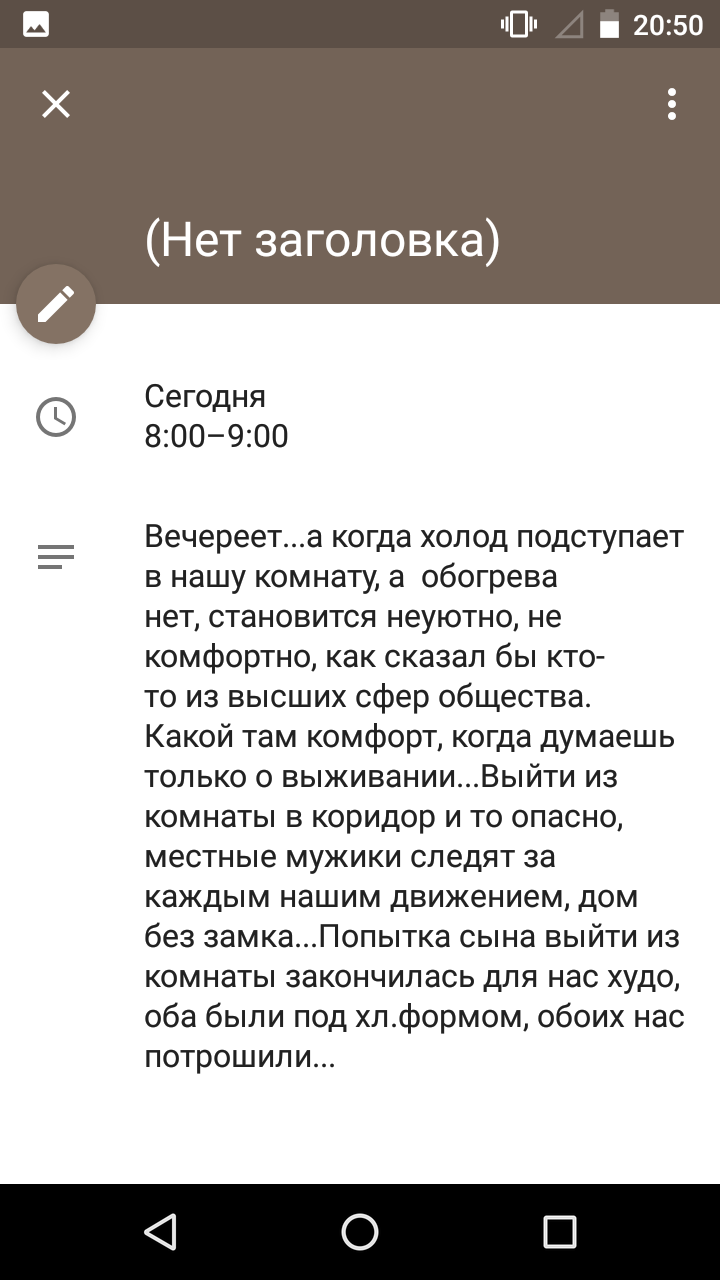Close the event details view
This screenshot has height=1280, width=720.
(56, 104)
